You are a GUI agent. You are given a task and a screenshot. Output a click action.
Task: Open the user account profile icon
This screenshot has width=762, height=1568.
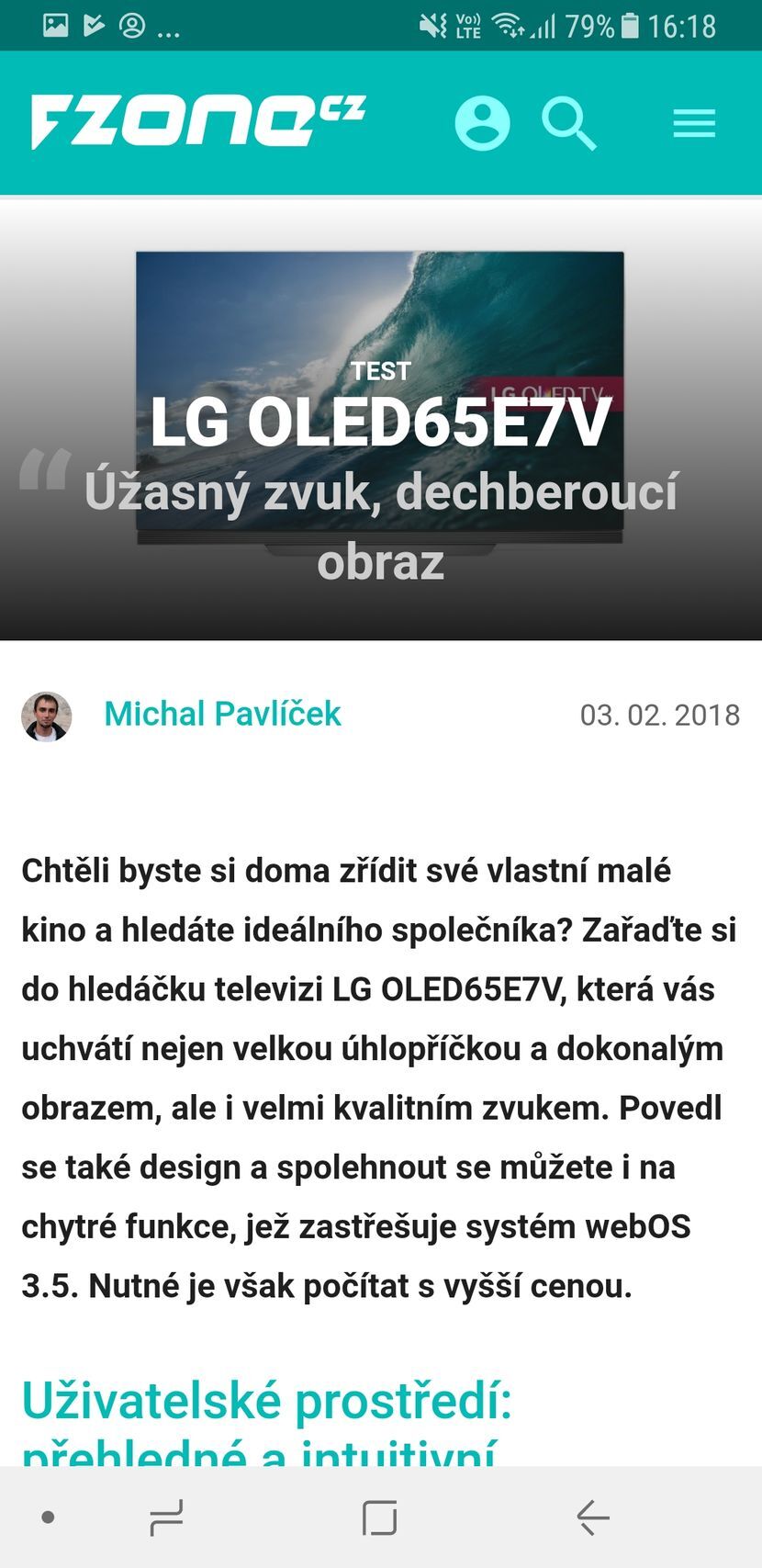(482, 122)
